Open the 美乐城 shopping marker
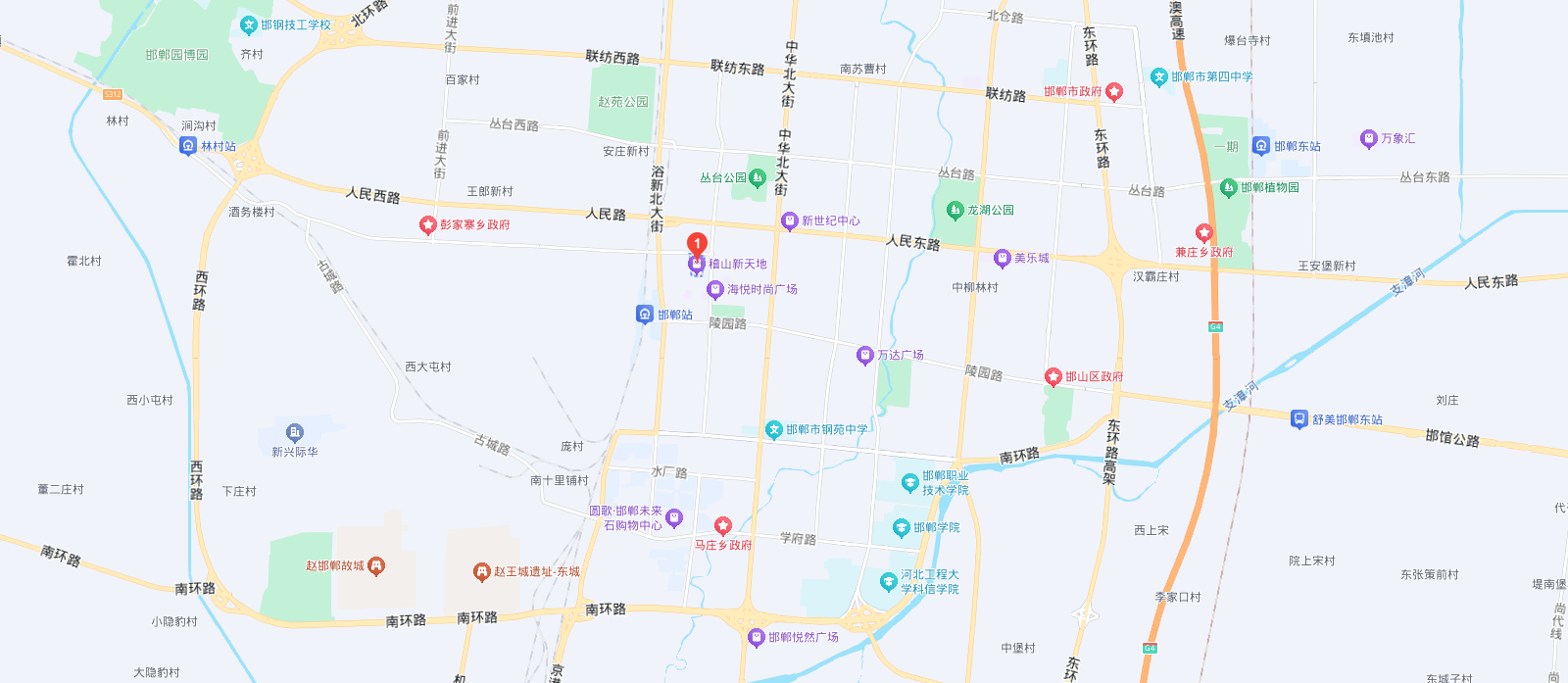The width and height of the screenshot is (1568, 683). click(x=1002, y=258)
